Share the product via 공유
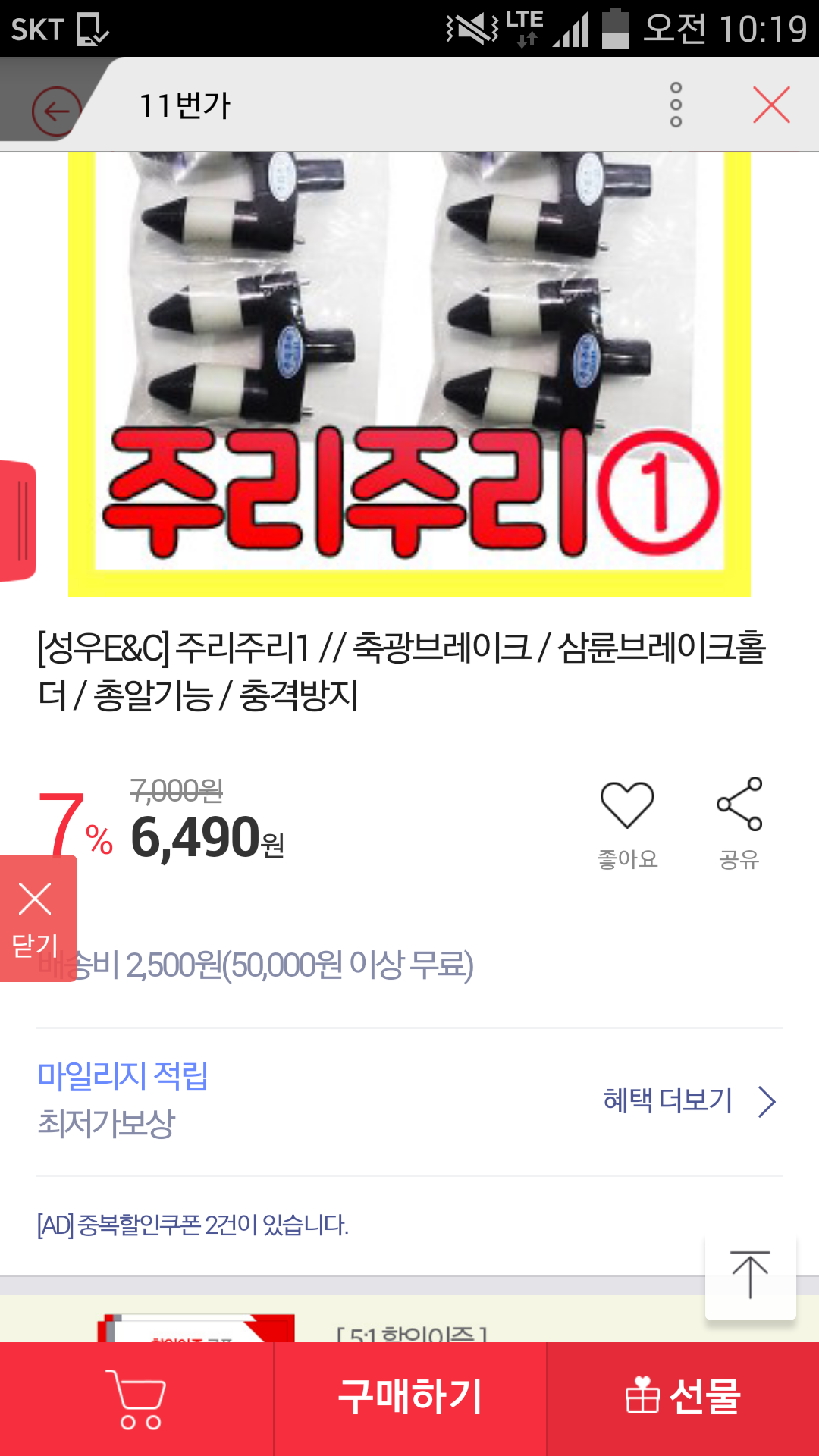 (739, 824)
